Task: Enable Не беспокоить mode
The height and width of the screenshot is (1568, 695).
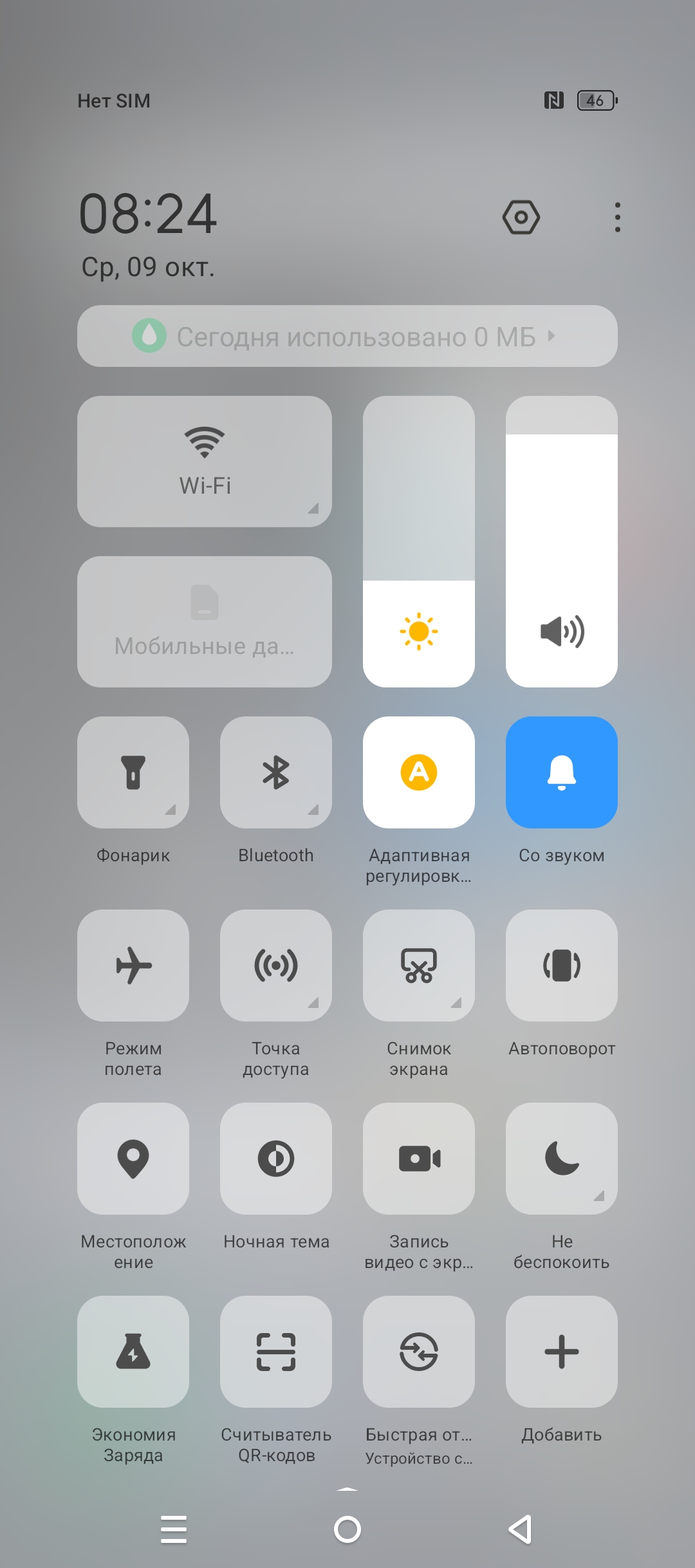Action: 562,1159
